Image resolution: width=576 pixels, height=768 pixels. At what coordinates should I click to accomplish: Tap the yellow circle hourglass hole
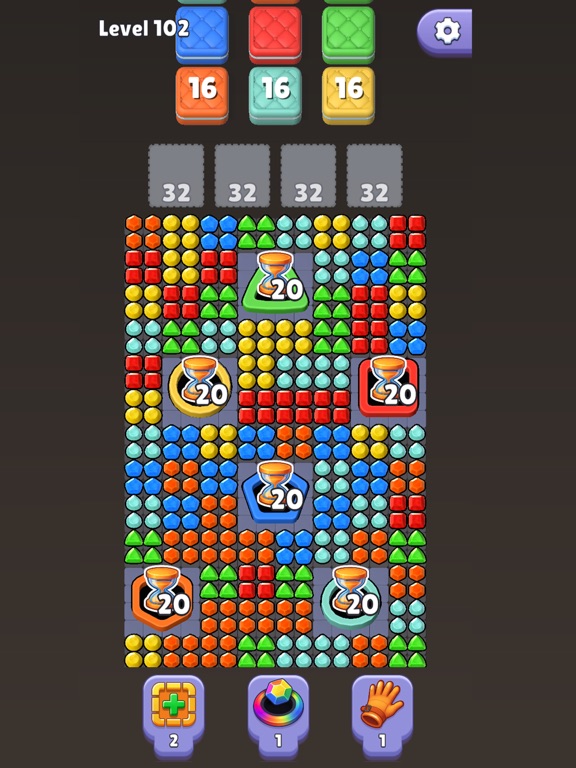[200, 387]
